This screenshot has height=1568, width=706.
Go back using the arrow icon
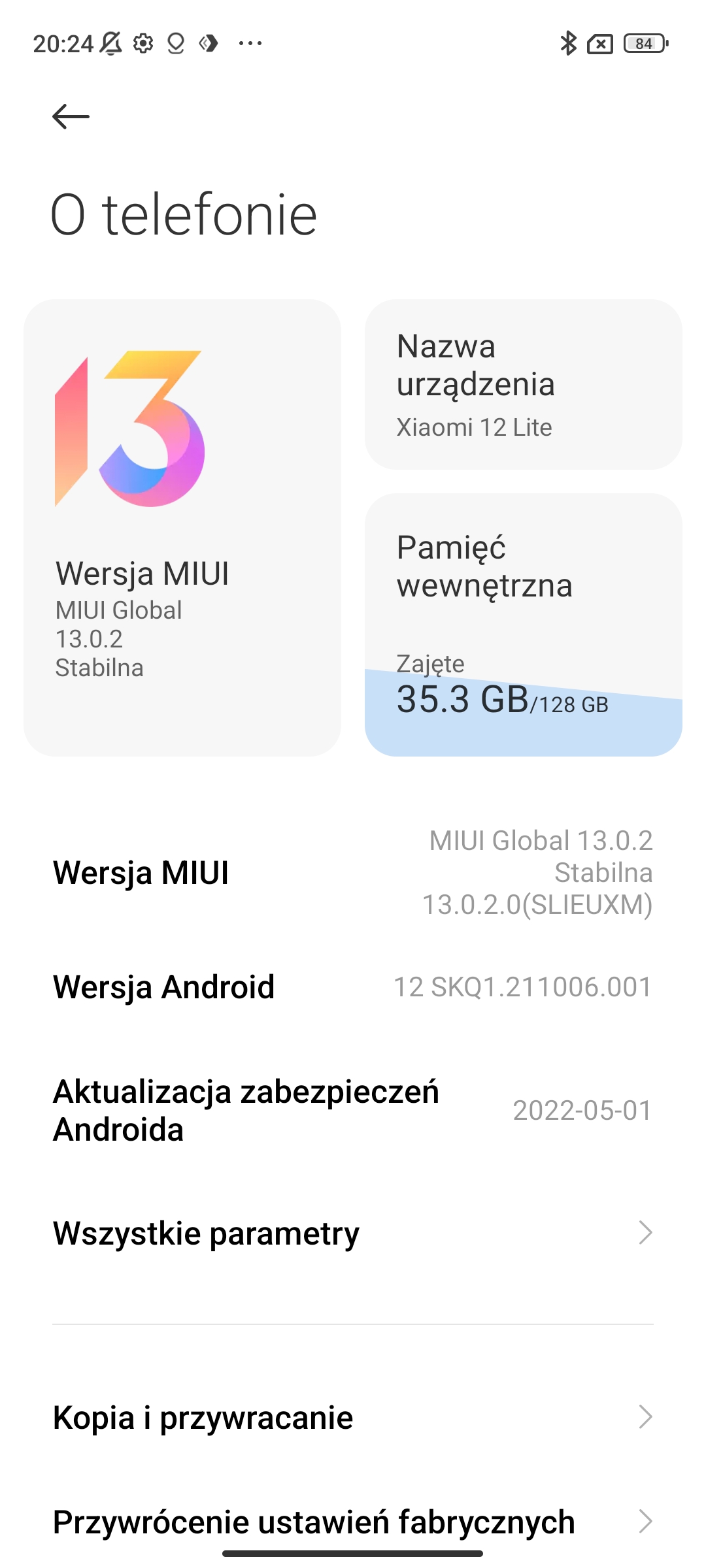pos(71,117)
